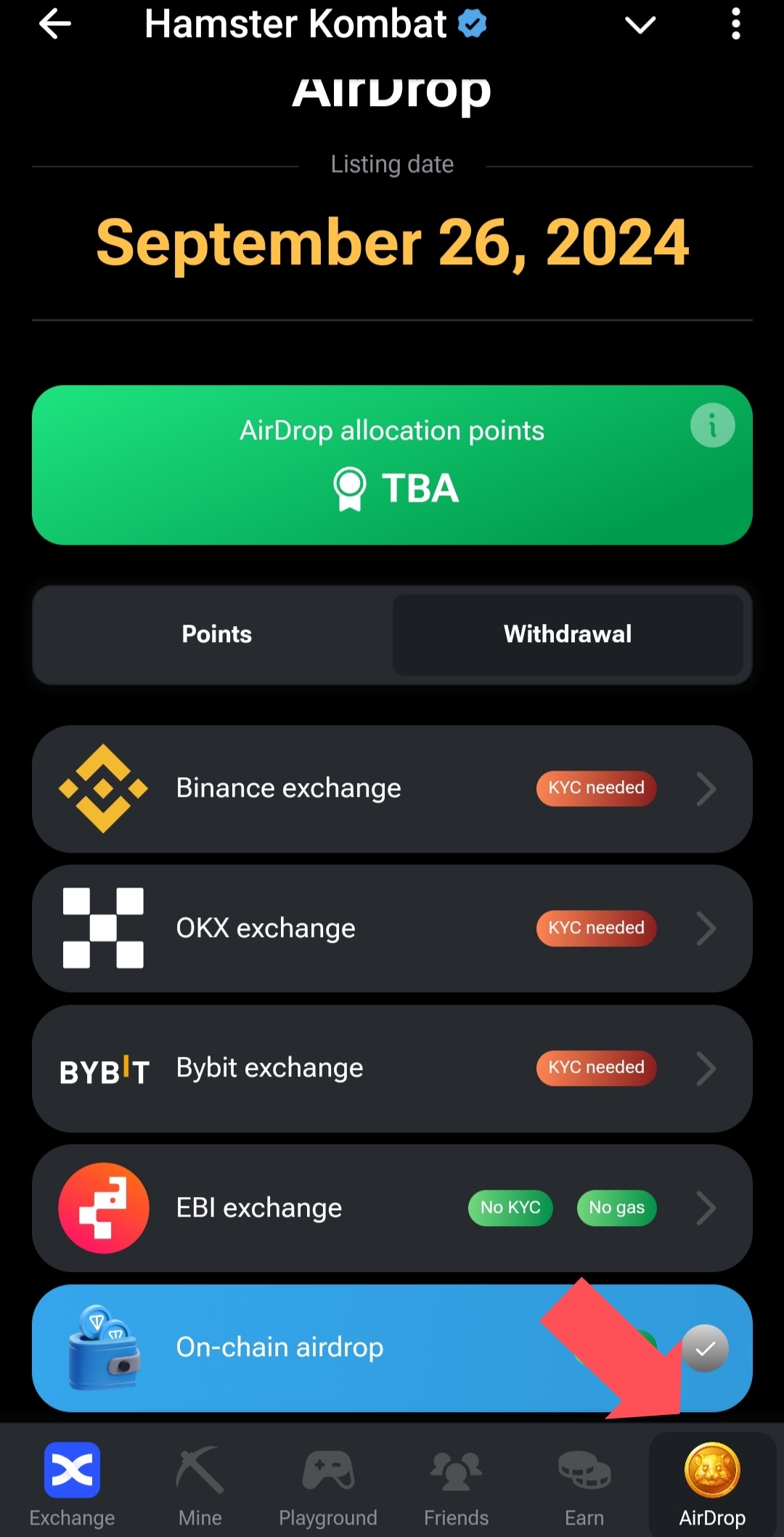Screen dimensions: 784x1537
Task: Open the Playground tab
Action: coord(328,1485)
